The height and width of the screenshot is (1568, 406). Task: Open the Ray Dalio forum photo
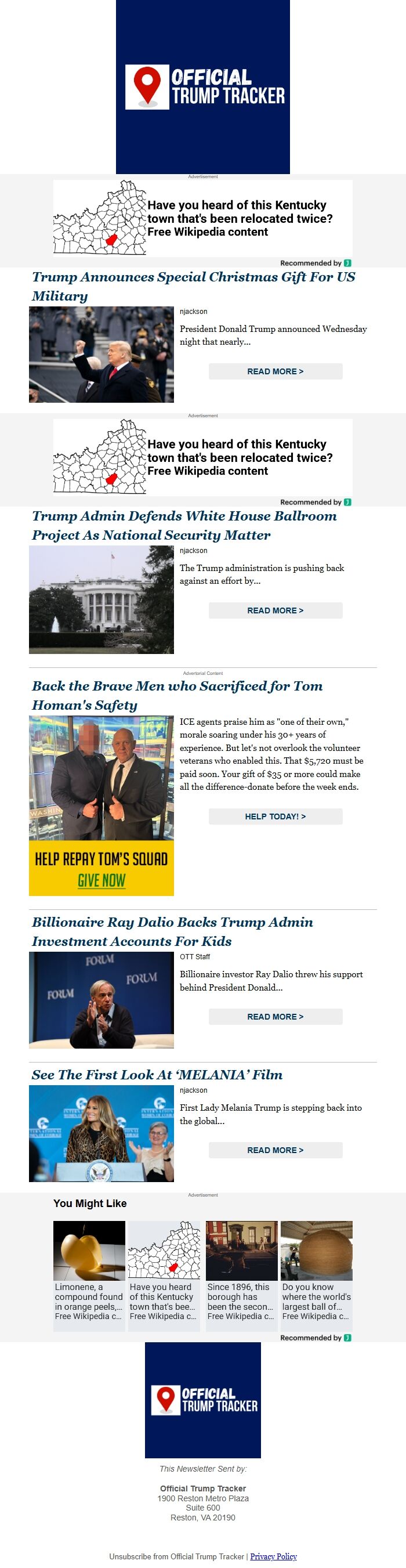[x=101, y=999]
